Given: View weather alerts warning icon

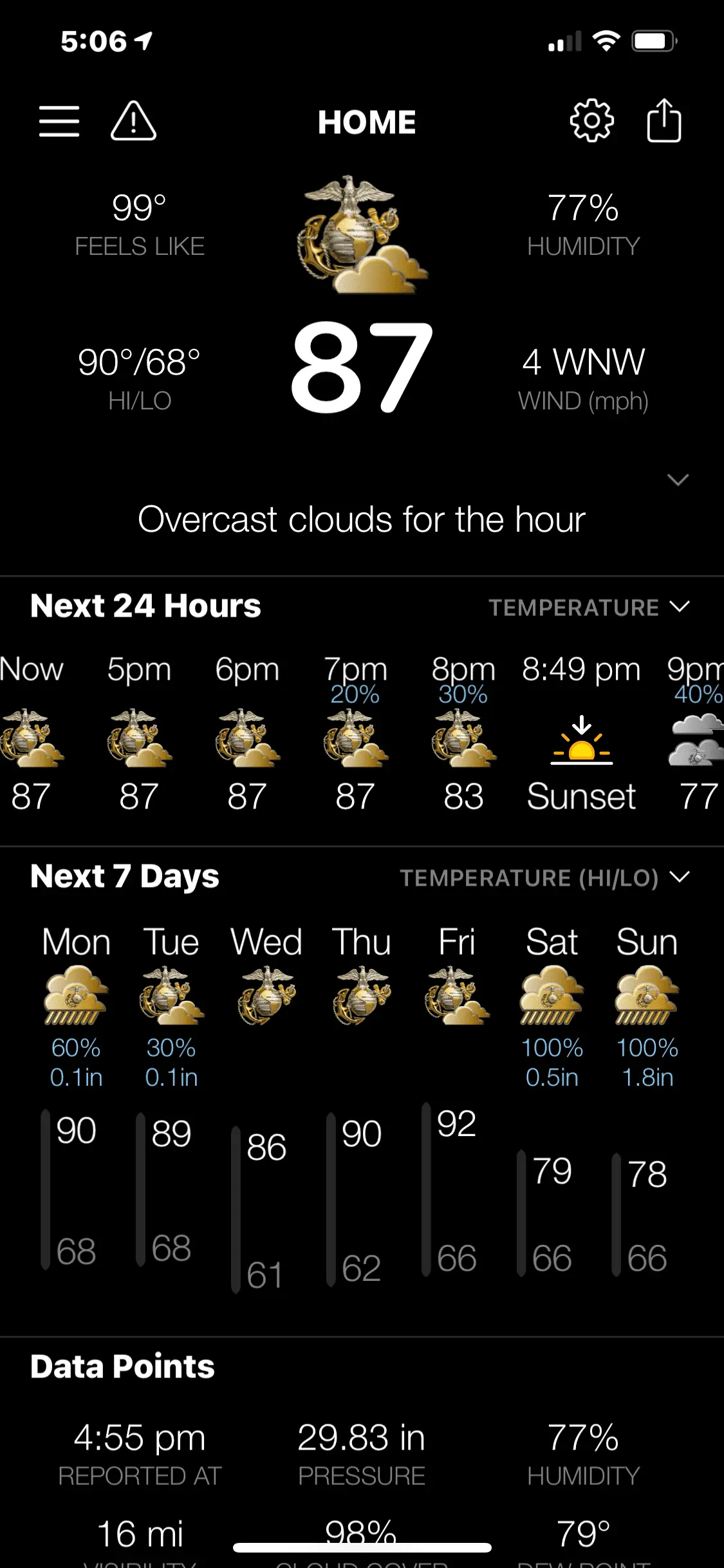Looking at the screenshot, I should 133,121.
